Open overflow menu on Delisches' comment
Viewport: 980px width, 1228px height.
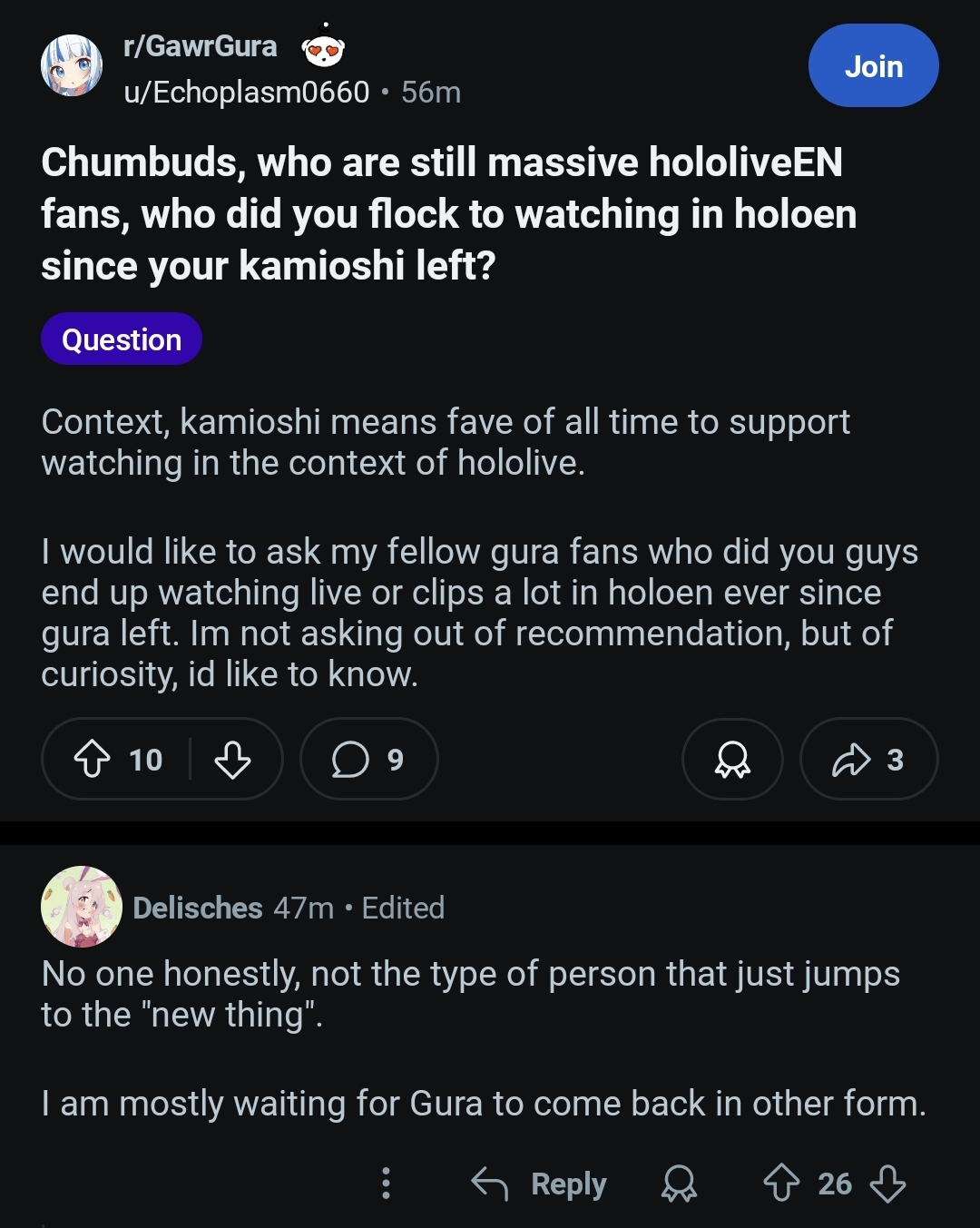(386, 1184)
